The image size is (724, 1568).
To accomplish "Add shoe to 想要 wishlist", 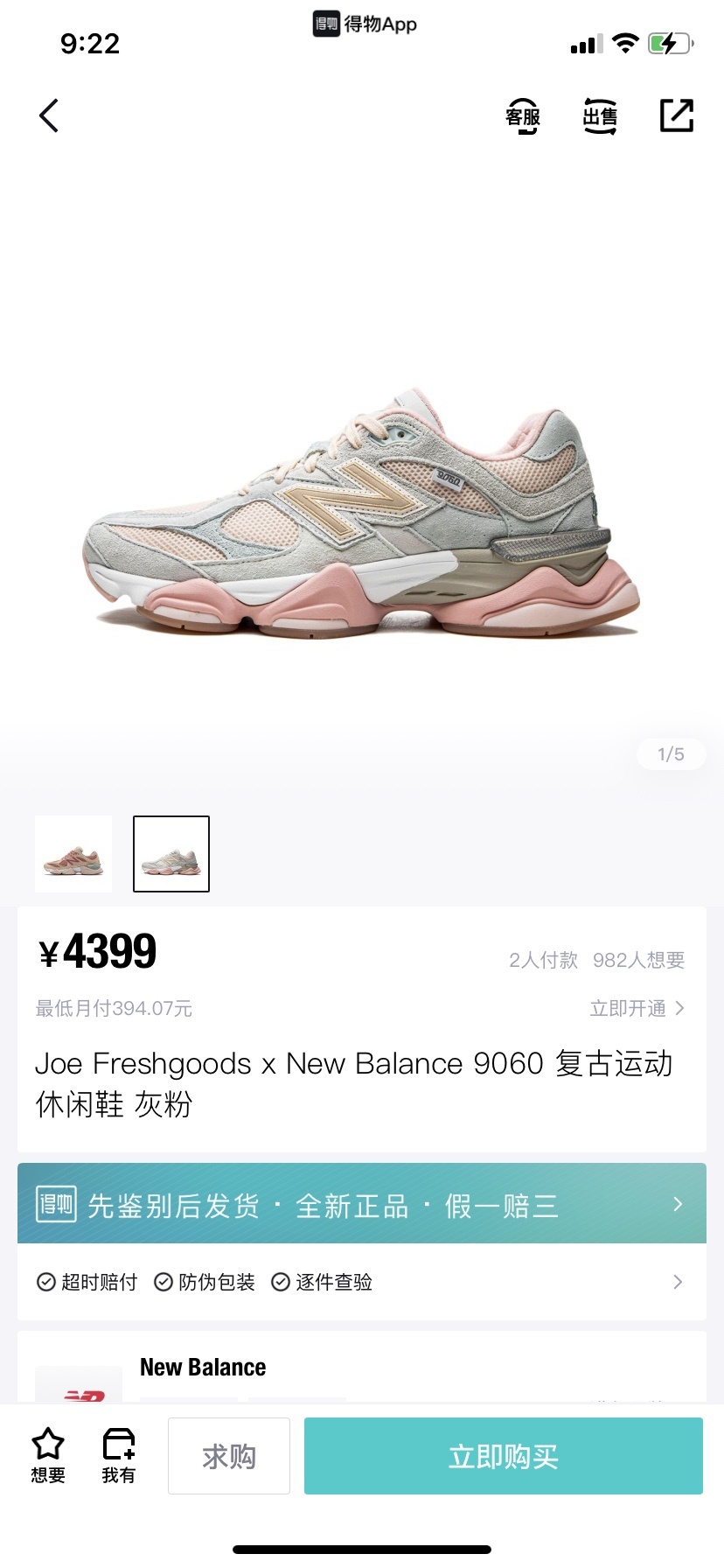I will click(48, 1456).
